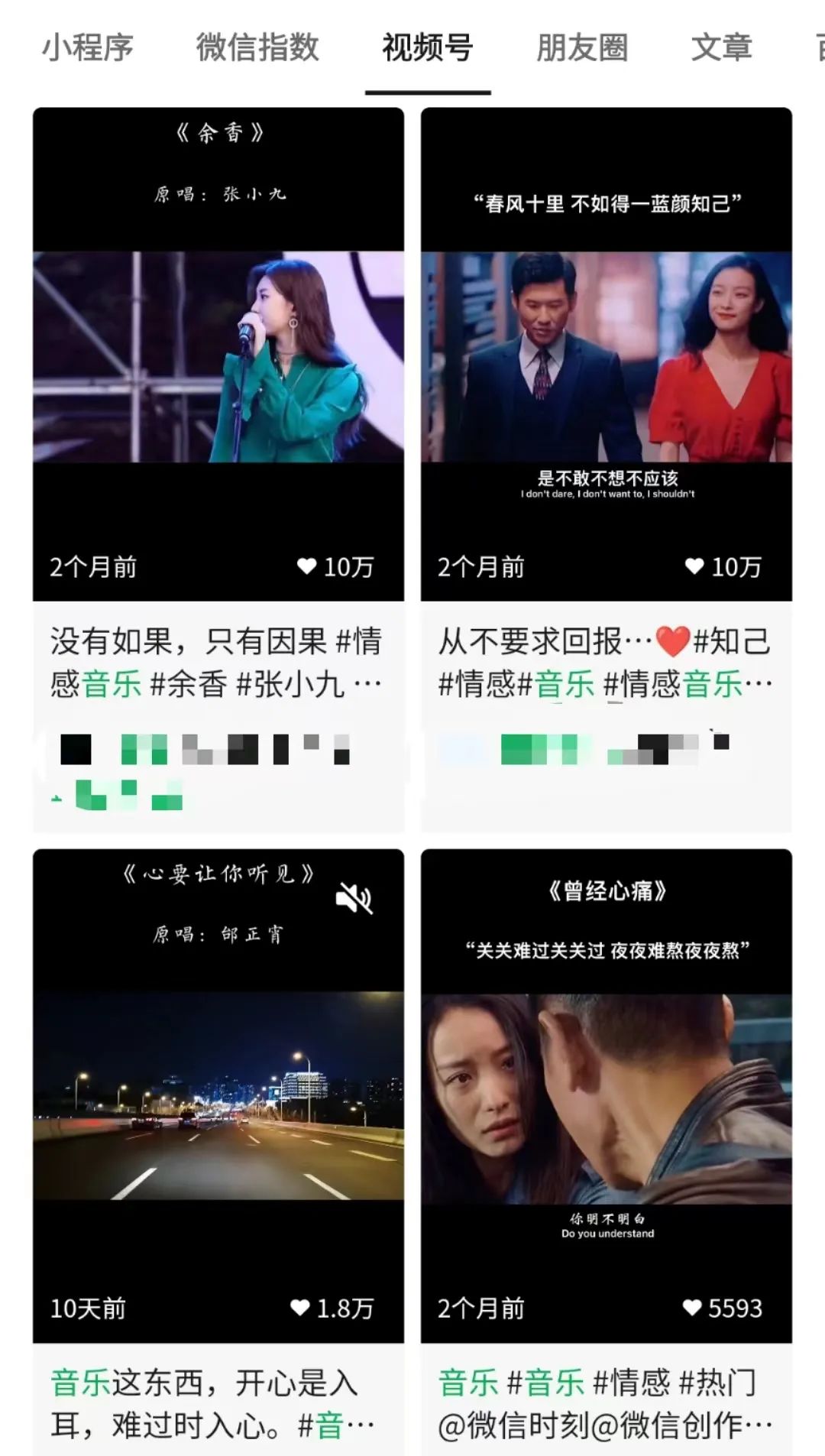
Task: Tap the selected 视频号 tab
Action: pos(427,47)
